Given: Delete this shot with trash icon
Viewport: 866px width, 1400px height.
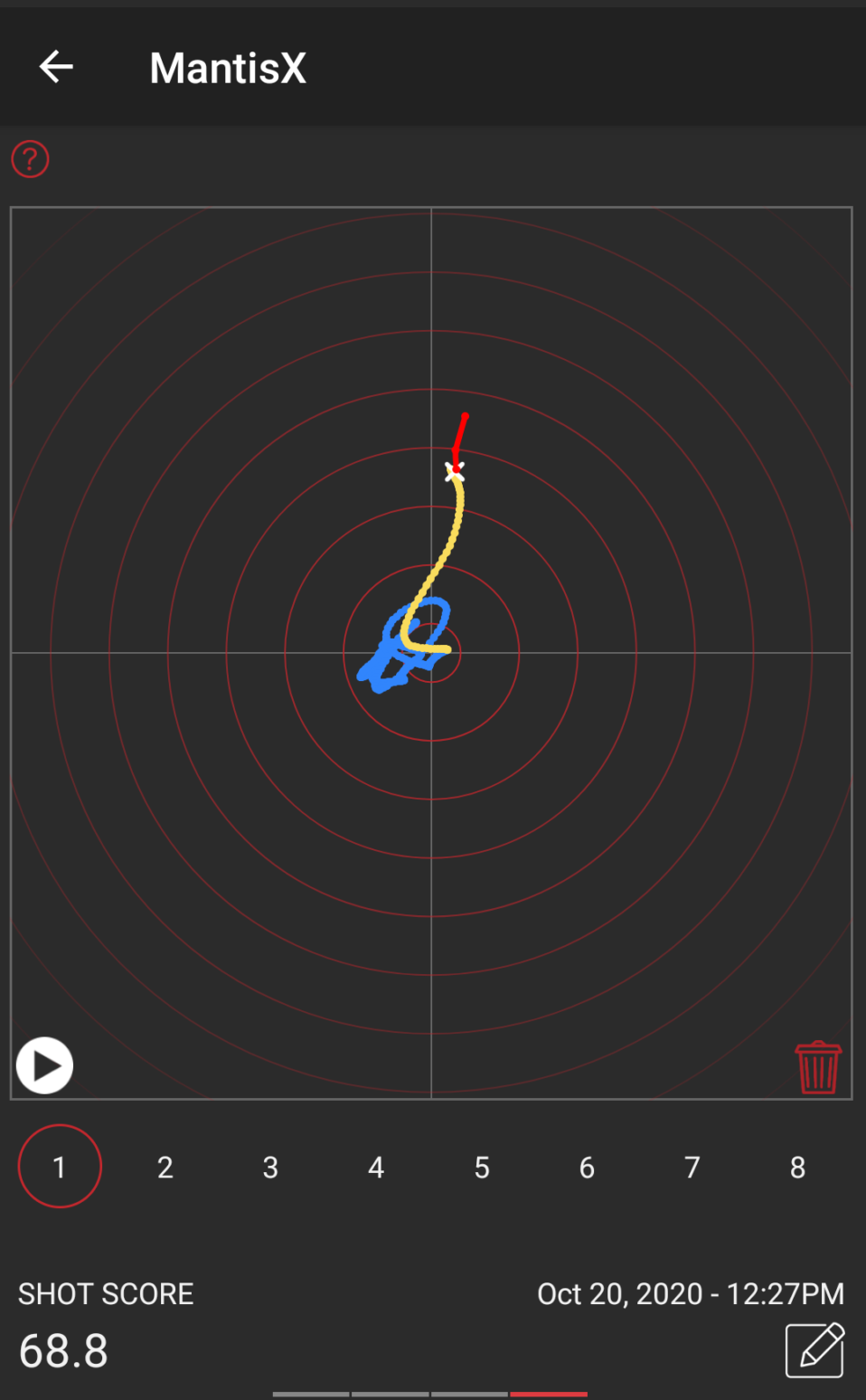Looking at the screenshot, I should pos(818,1067).
